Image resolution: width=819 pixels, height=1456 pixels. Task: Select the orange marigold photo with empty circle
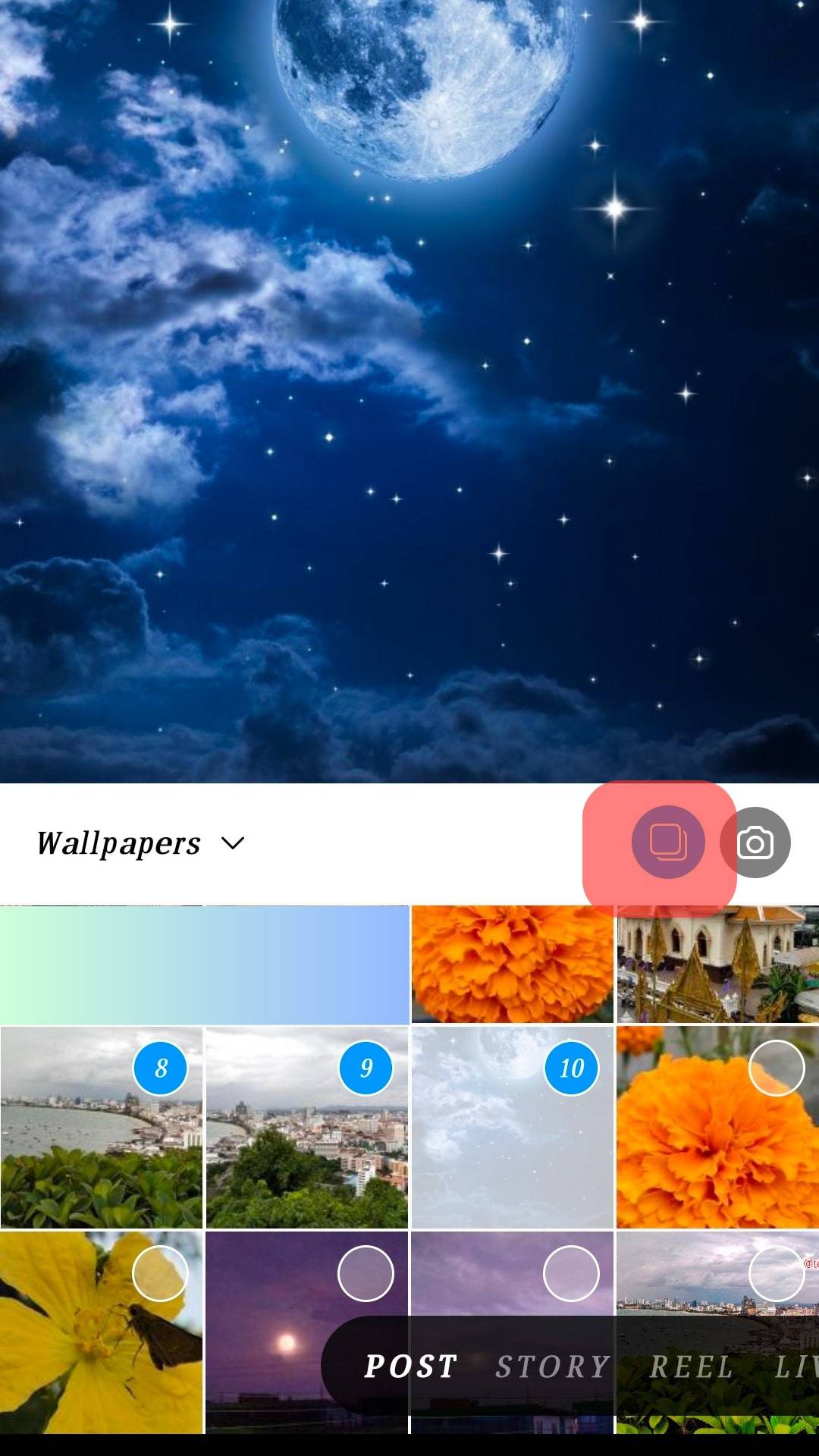(776, 1068)
